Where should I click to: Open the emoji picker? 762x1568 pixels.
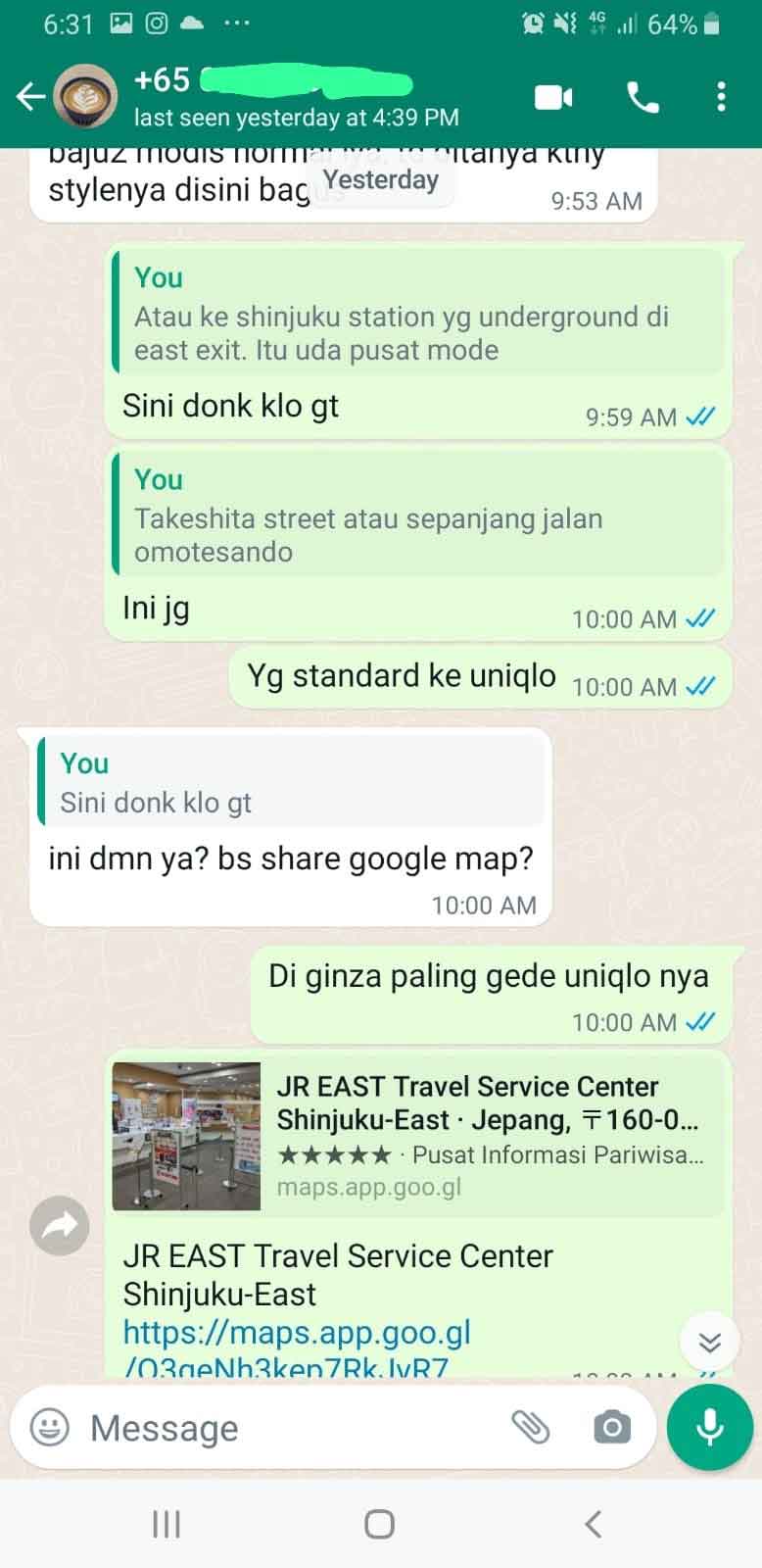(x=49, y=1427)
